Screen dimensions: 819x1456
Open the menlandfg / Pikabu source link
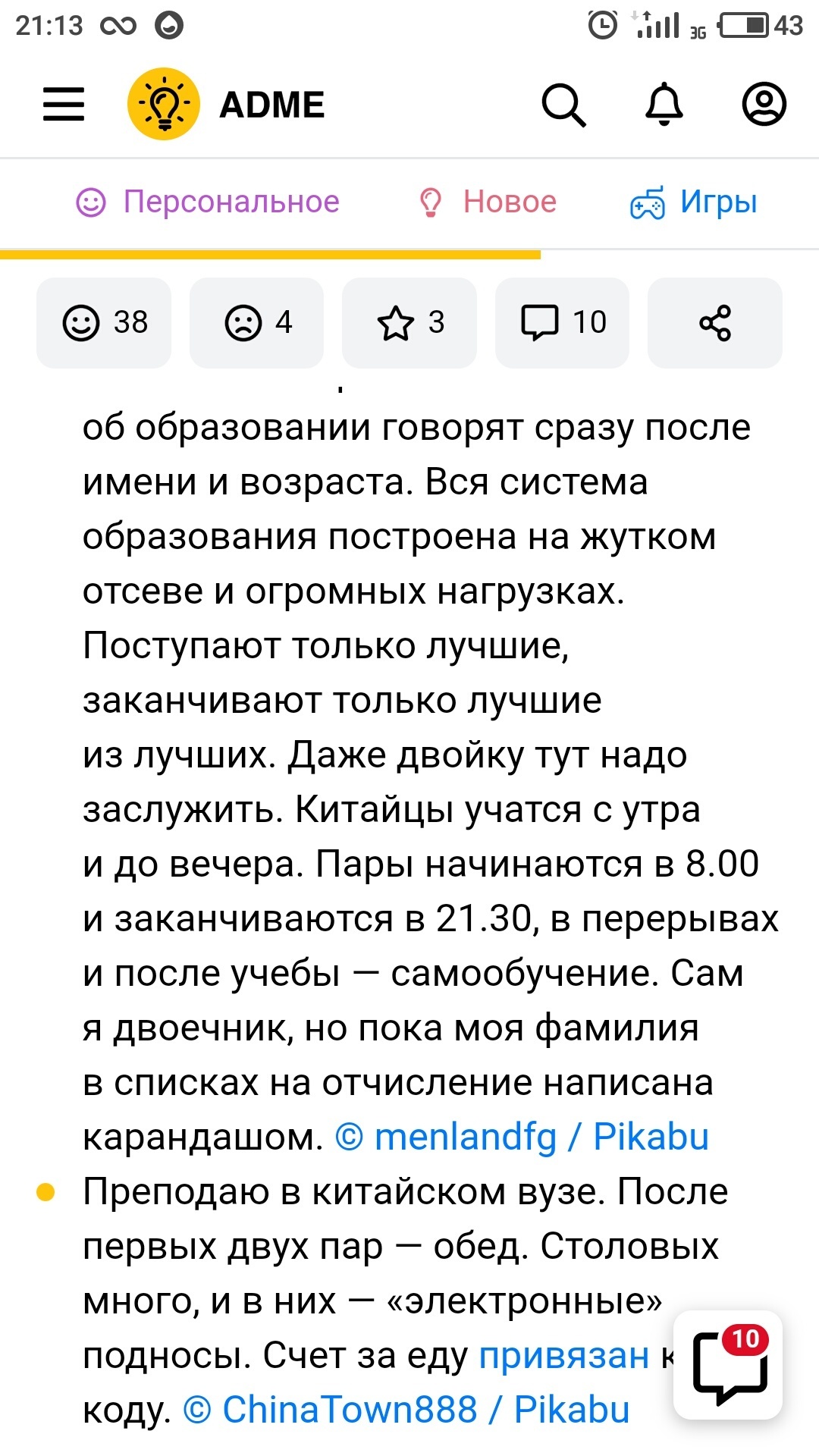pos(522,1137)
